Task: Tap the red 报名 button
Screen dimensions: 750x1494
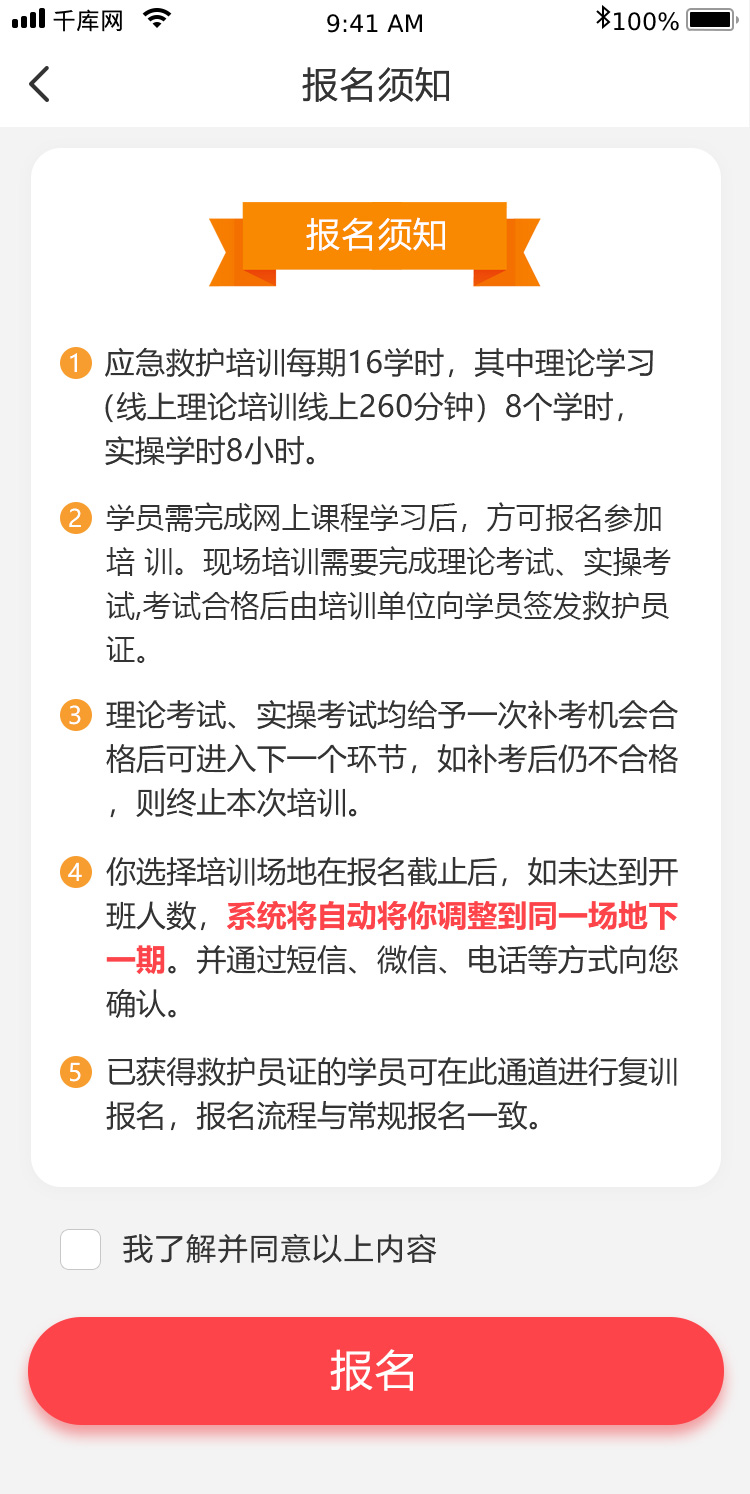Action: pyautogui.click(x=375, y=1371)
